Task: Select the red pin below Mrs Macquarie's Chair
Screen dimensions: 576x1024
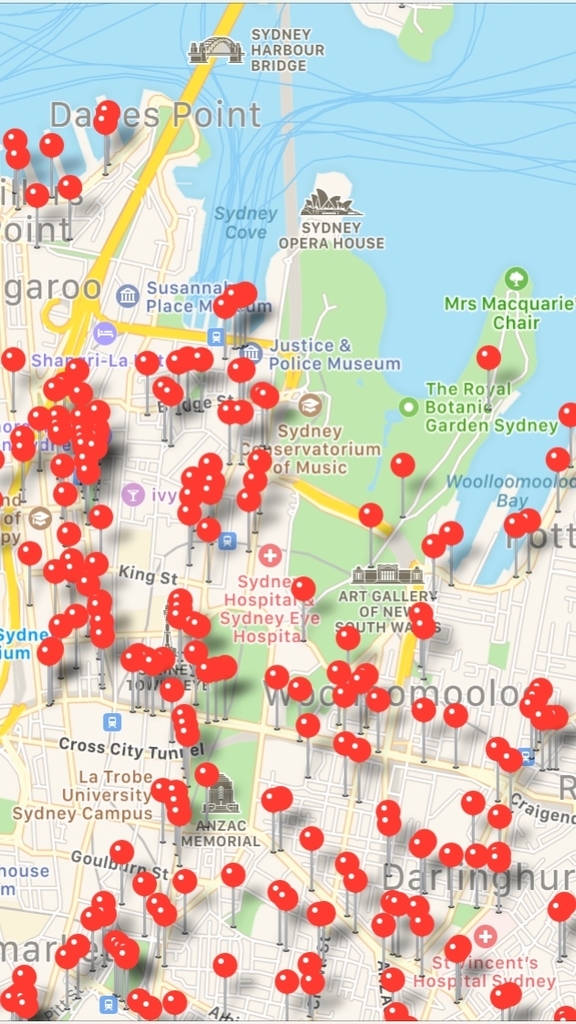Action: (488, 358)
